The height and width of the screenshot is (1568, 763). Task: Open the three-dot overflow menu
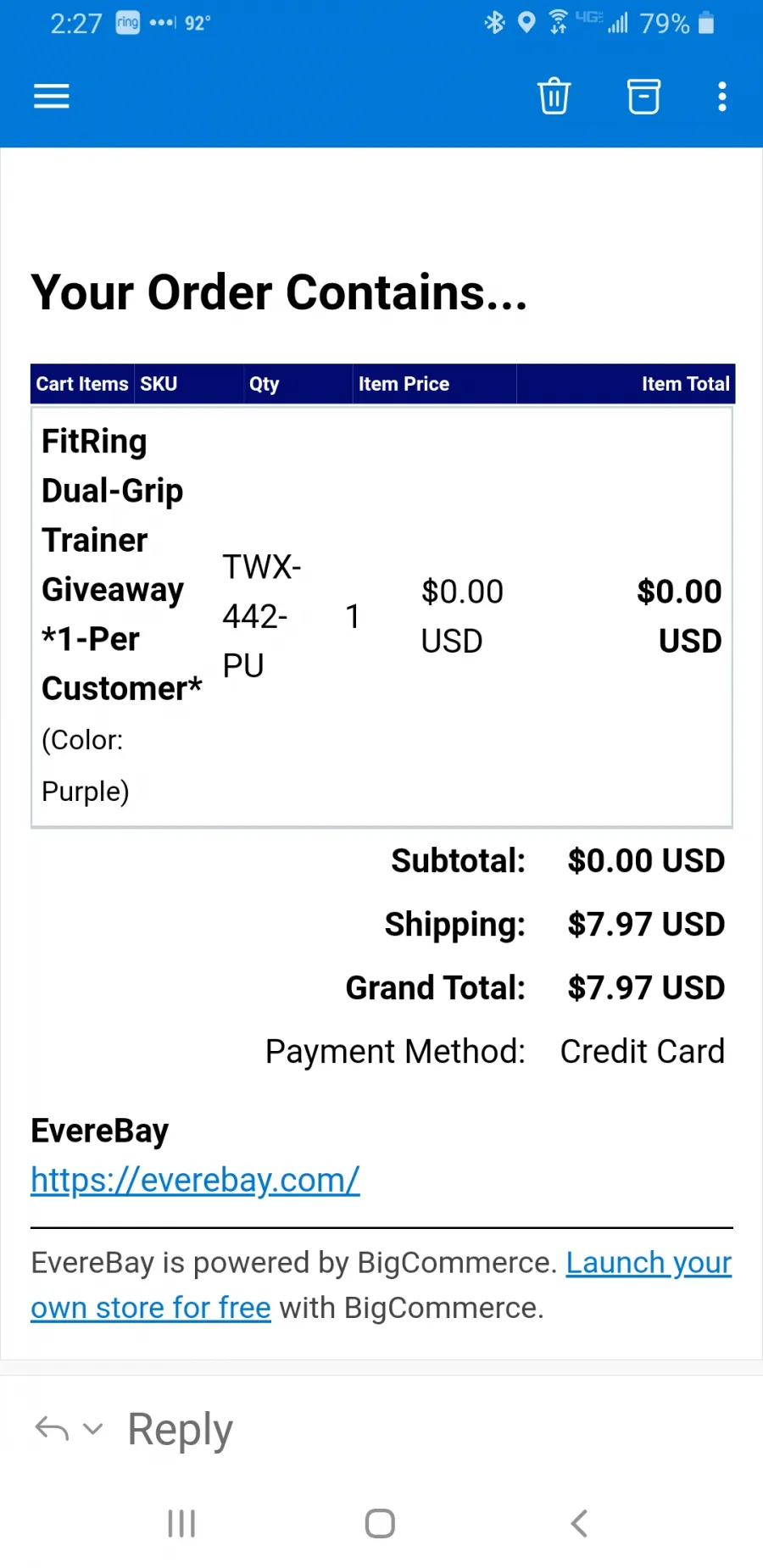722,97
